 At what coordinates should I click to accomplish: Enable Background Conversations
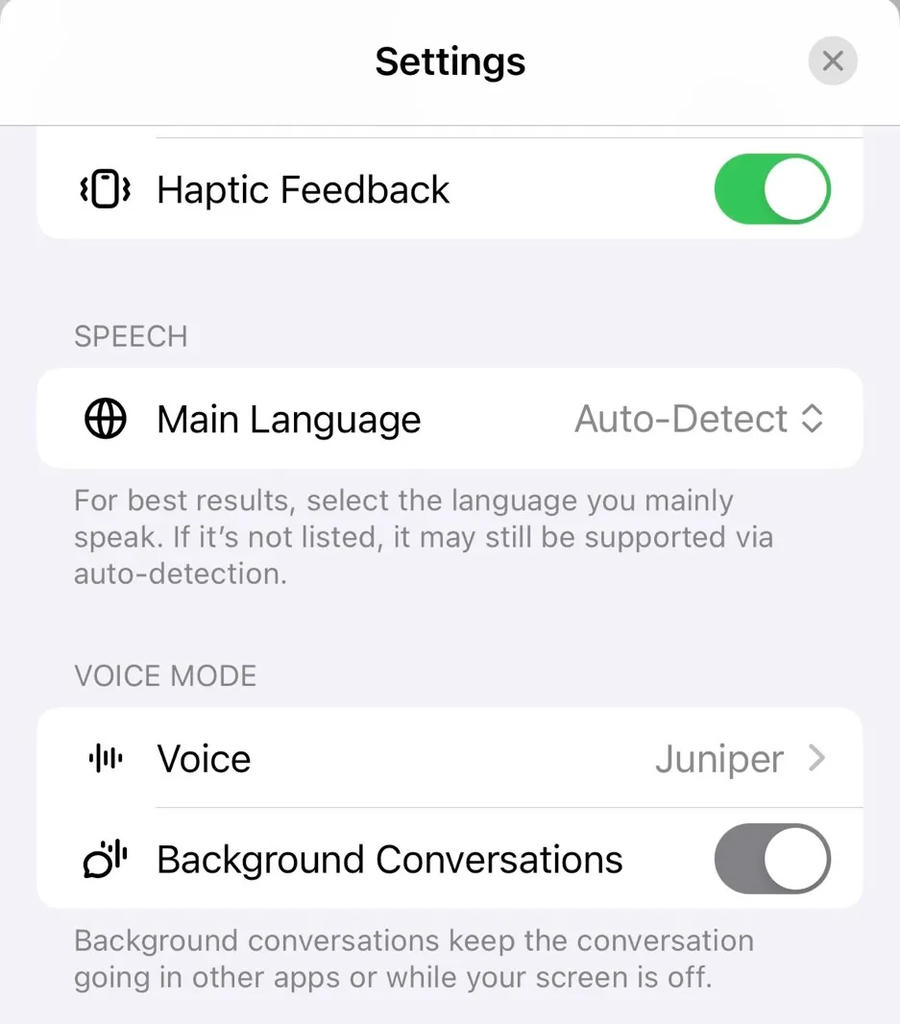click(x=772, y=859)
